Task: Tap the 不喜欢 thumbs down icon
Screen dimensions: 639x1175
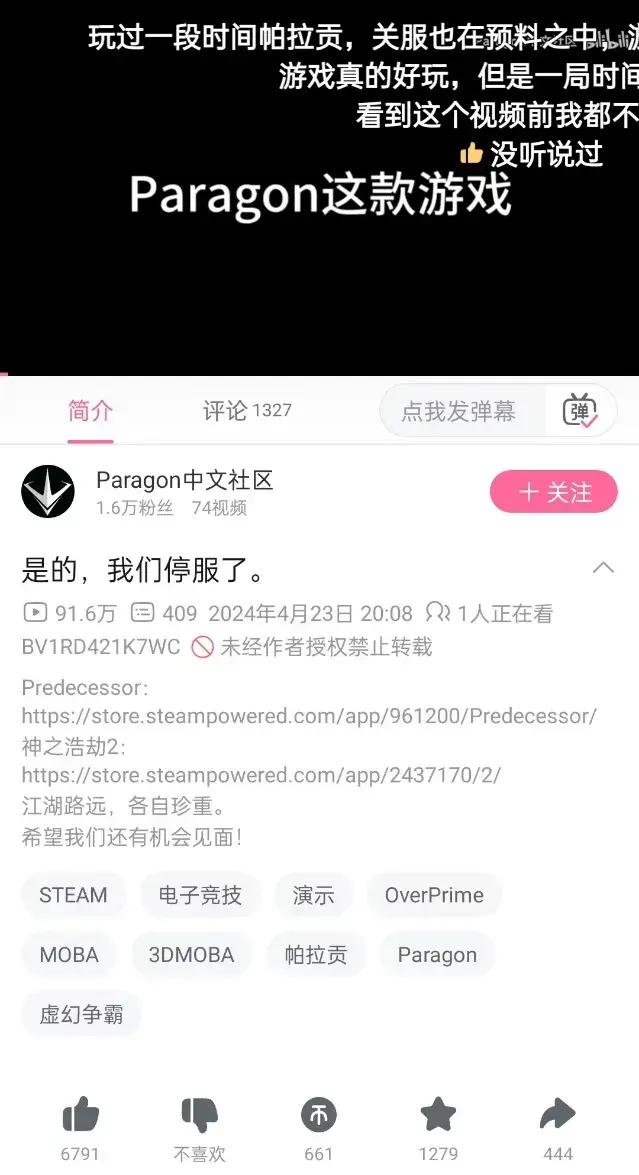Action: click(199, 1115)
